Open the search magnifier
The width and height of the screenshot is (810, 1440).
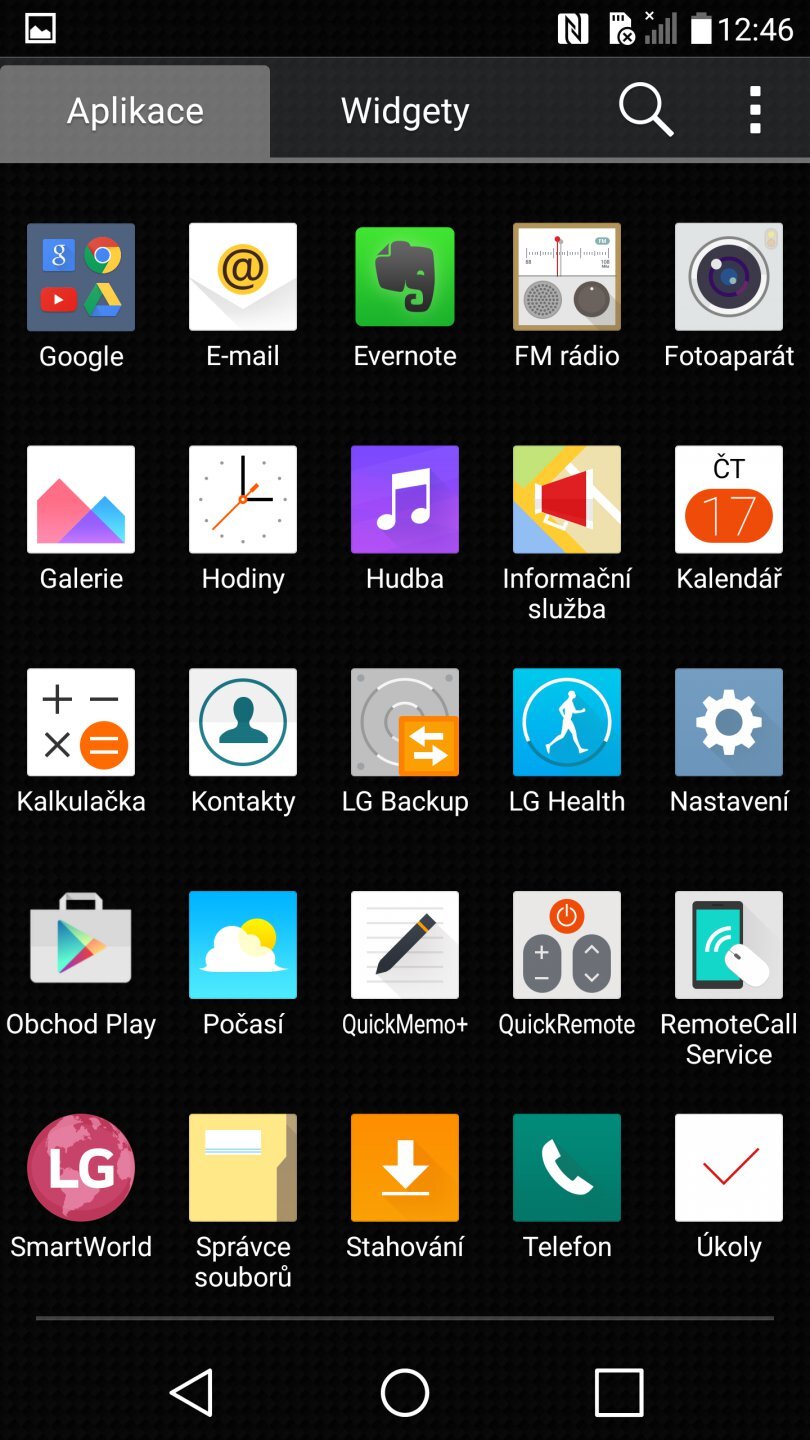[x=645, y=110]
